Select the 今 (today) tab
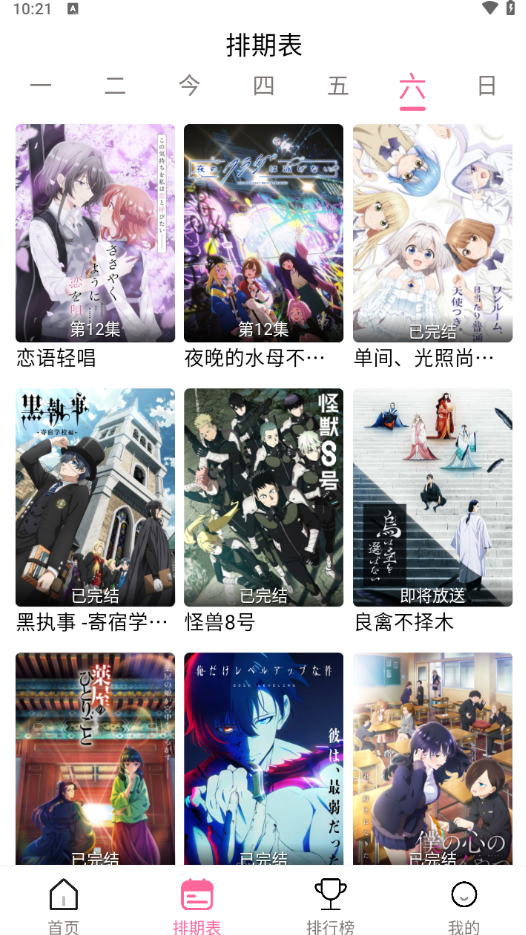 (x=189, y=86)
